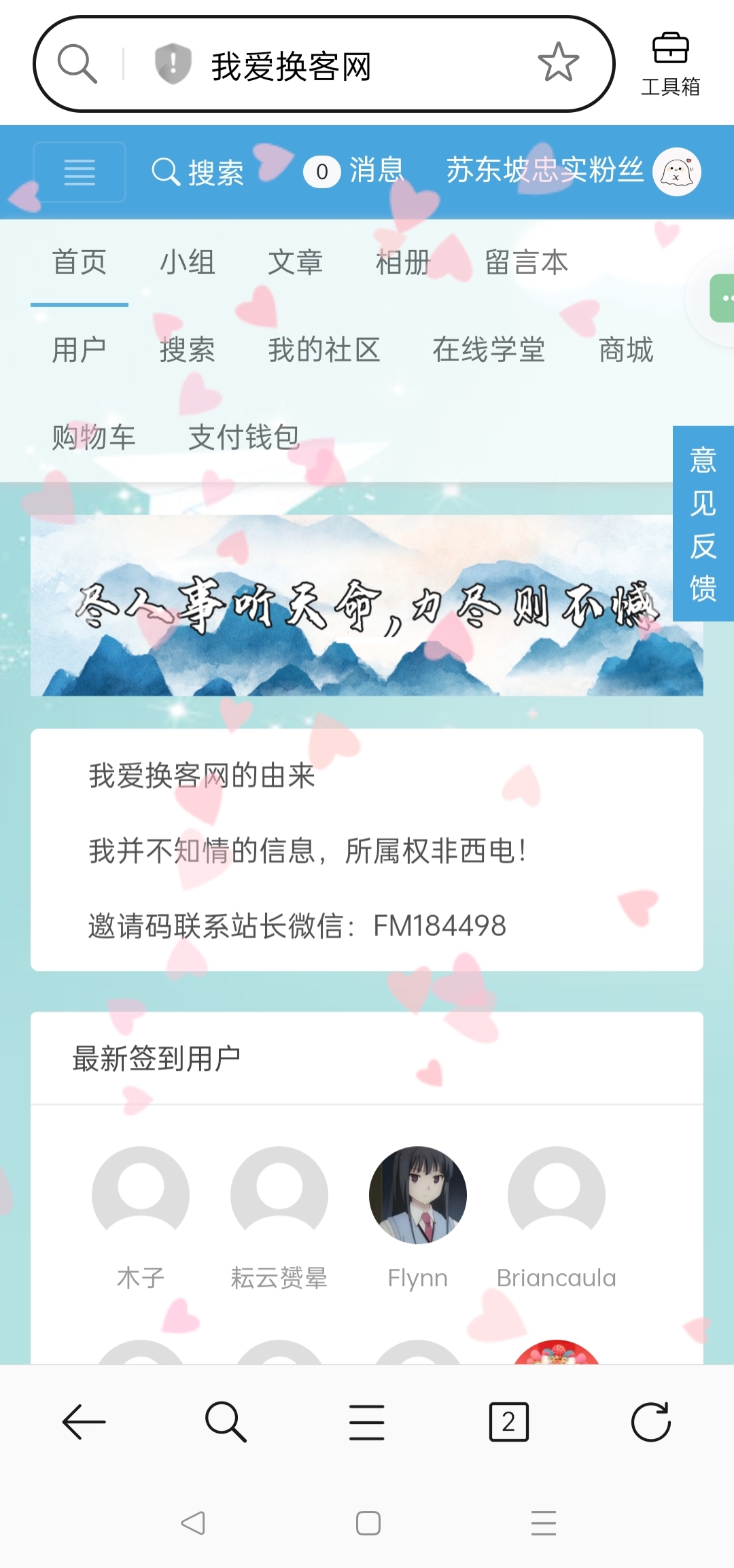Screen dimensions: 734x1568
Task: Go back with the browser back arrow
Action: (84, 1422)
